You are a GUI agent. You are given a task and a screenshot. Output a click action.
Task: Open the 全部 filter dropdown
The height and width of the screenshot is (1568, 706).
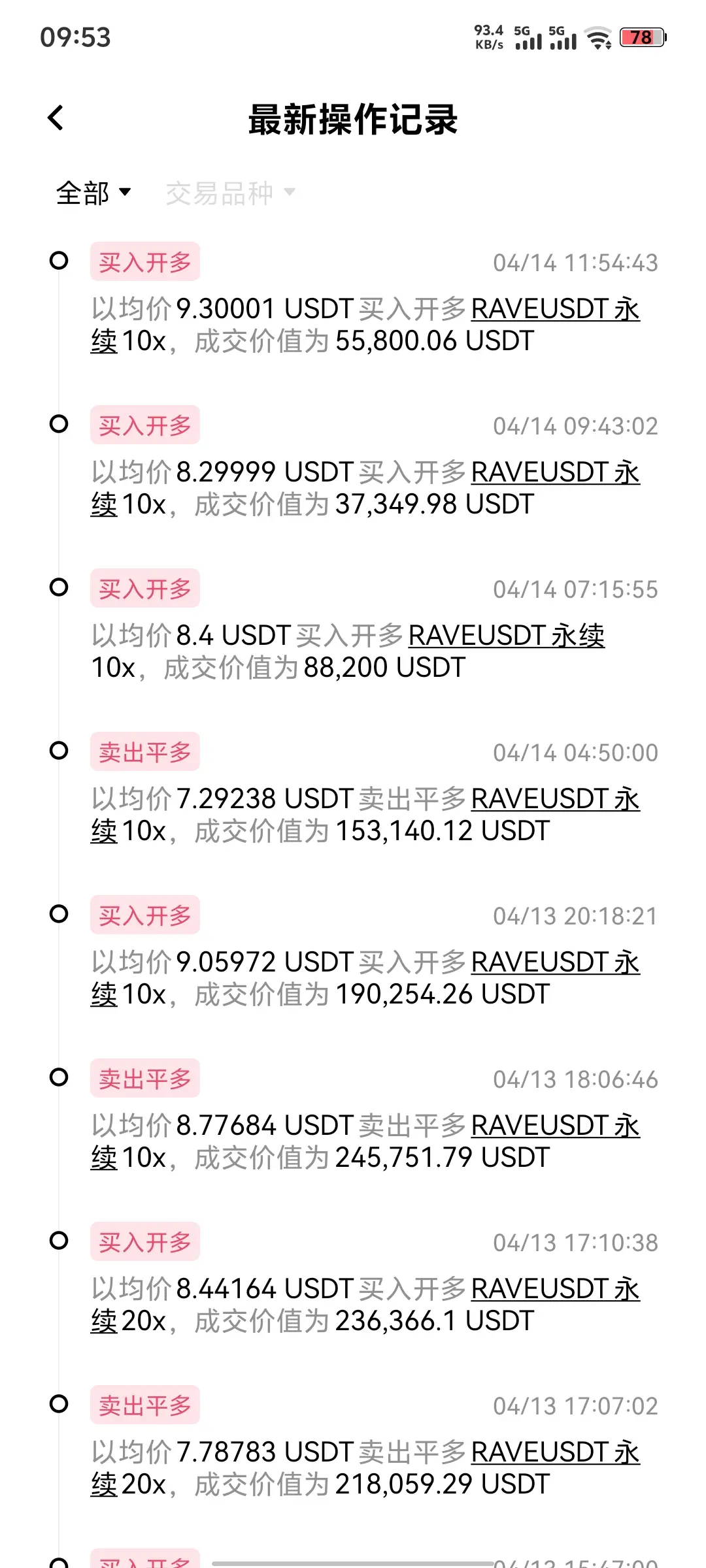click(93, 193)
